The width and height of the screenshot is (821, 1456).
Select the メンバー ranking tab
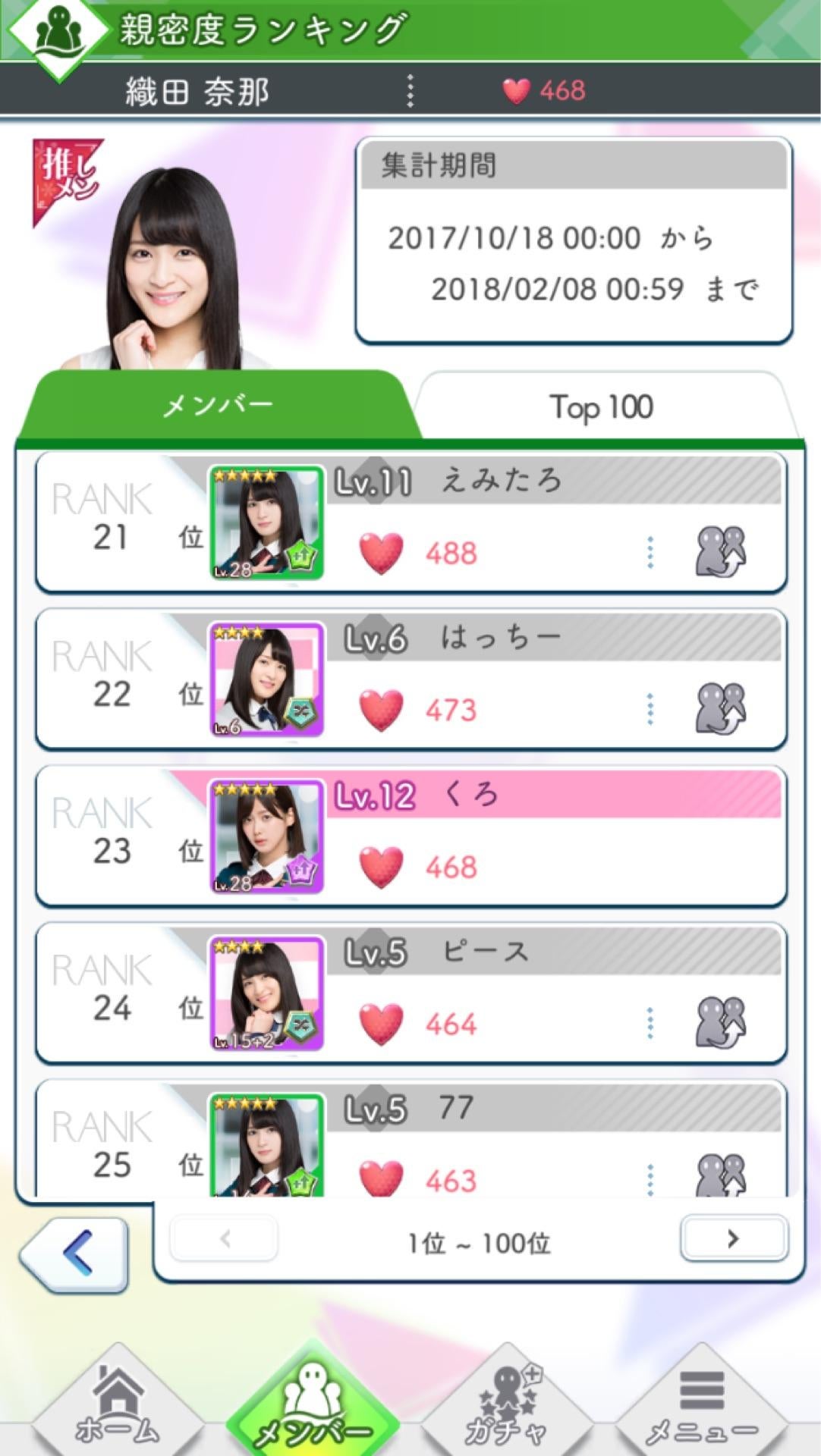pos(217,406)
